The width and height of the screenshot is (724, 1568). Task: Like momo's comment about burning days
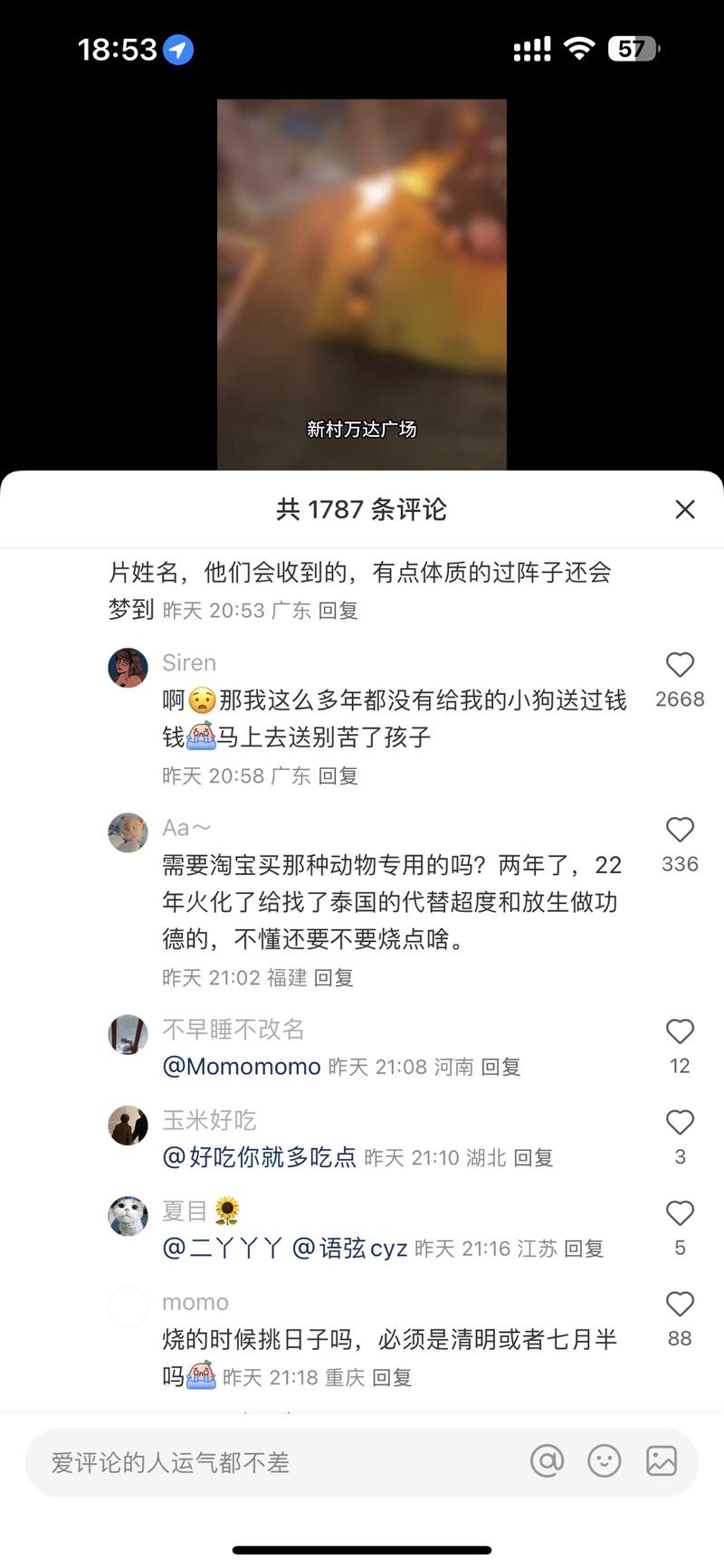(x=680, y=1304)
